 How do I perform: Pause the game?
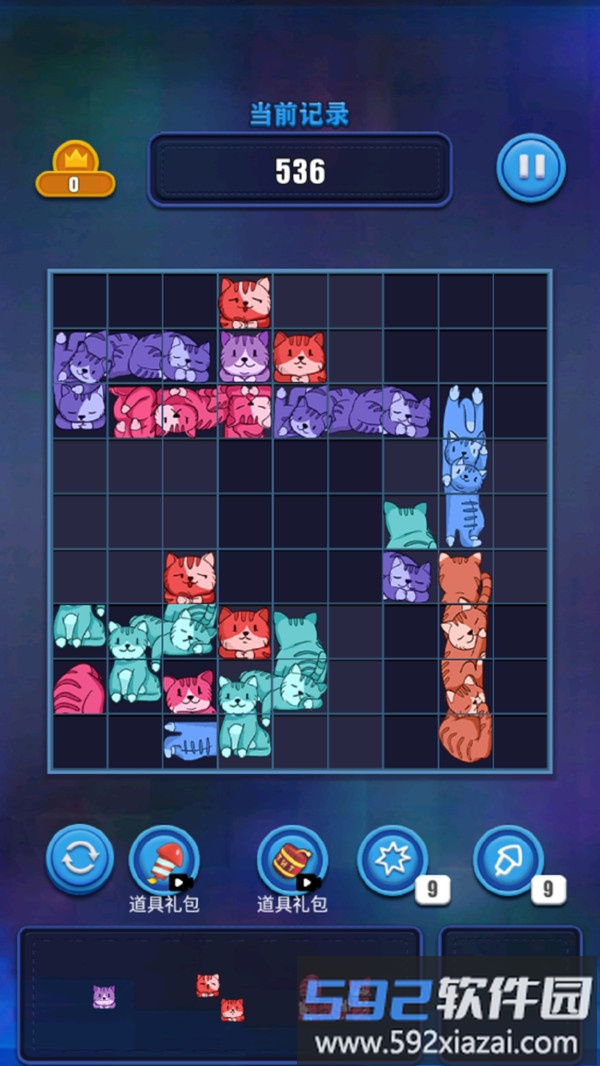click(531, 168)
